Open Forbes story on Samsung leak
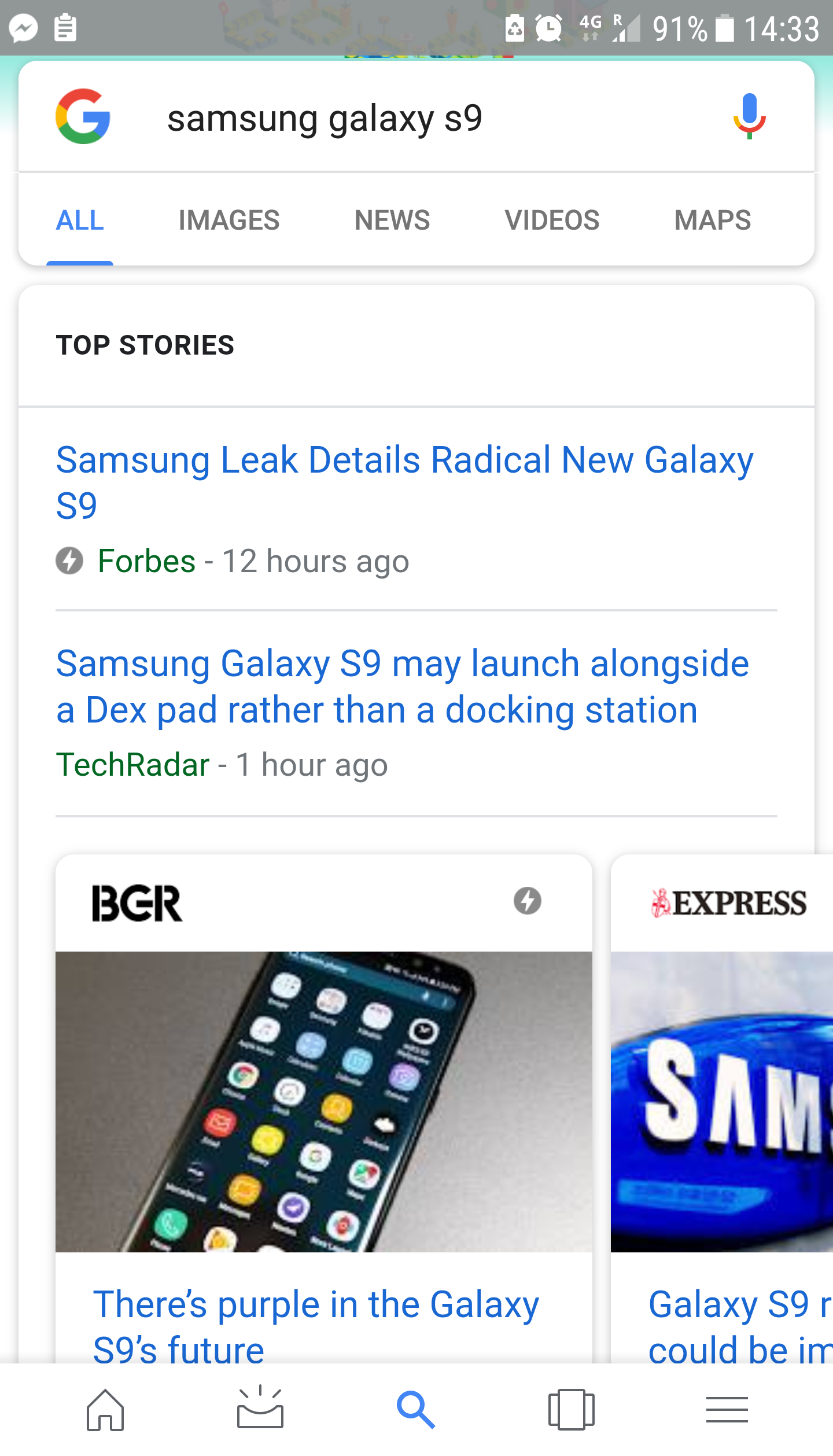The height and width of the screenshot is (1456, 833). click(x=404, y=482)
